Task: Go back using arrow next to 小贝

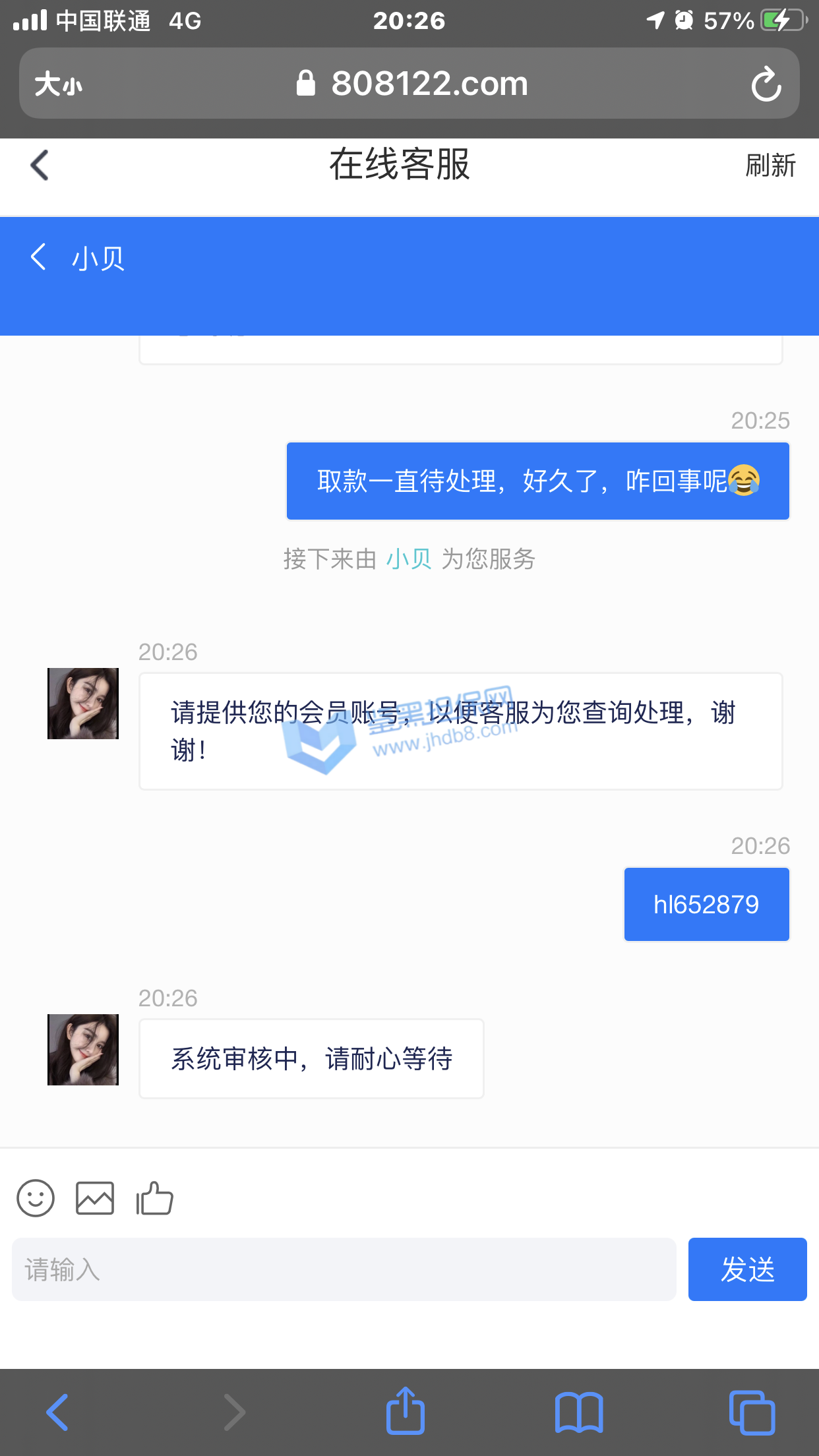Action: pos(38,257)
